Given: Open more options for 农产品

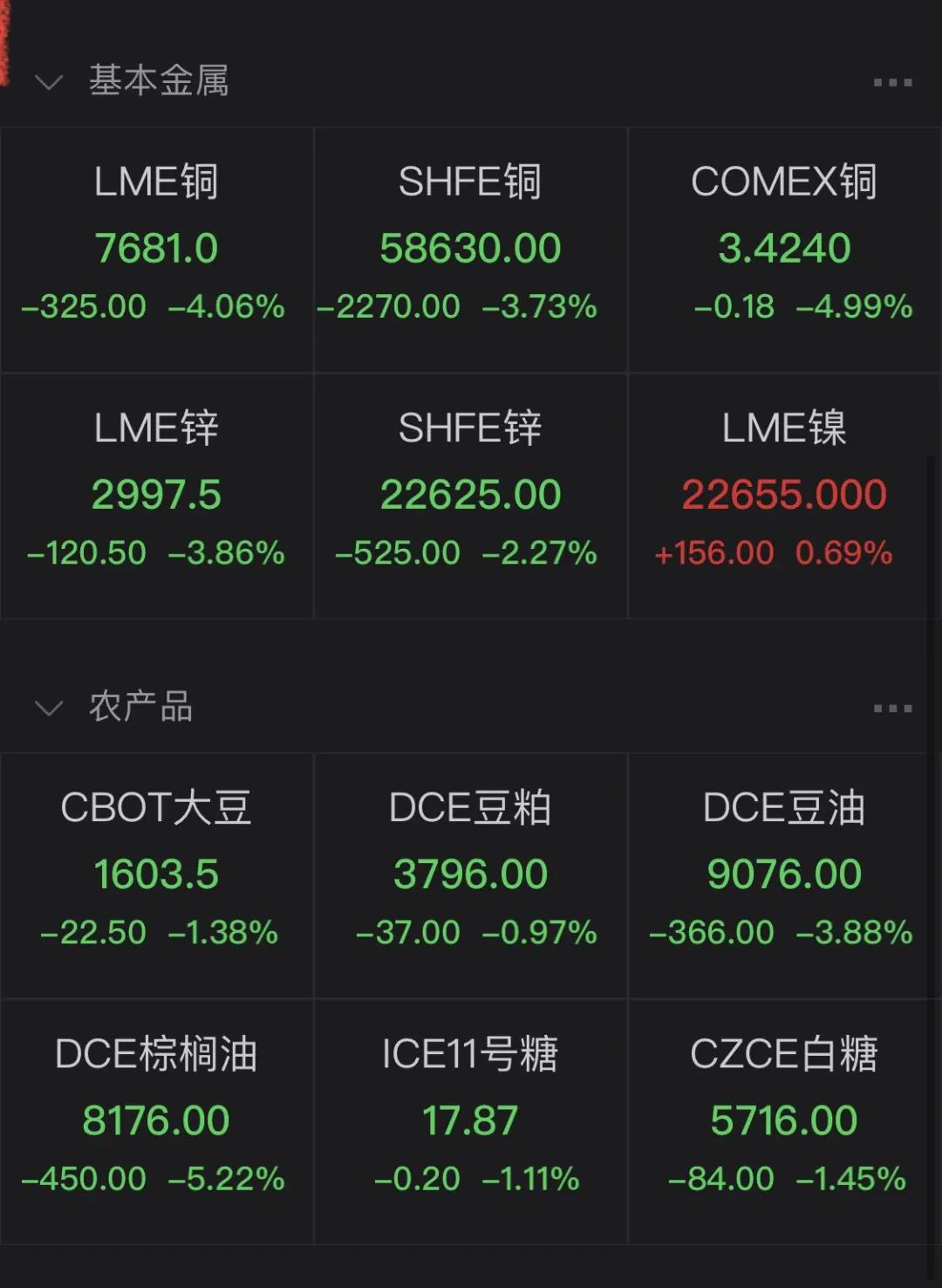Looking at the screenshot, I should (x=892, y=709).
